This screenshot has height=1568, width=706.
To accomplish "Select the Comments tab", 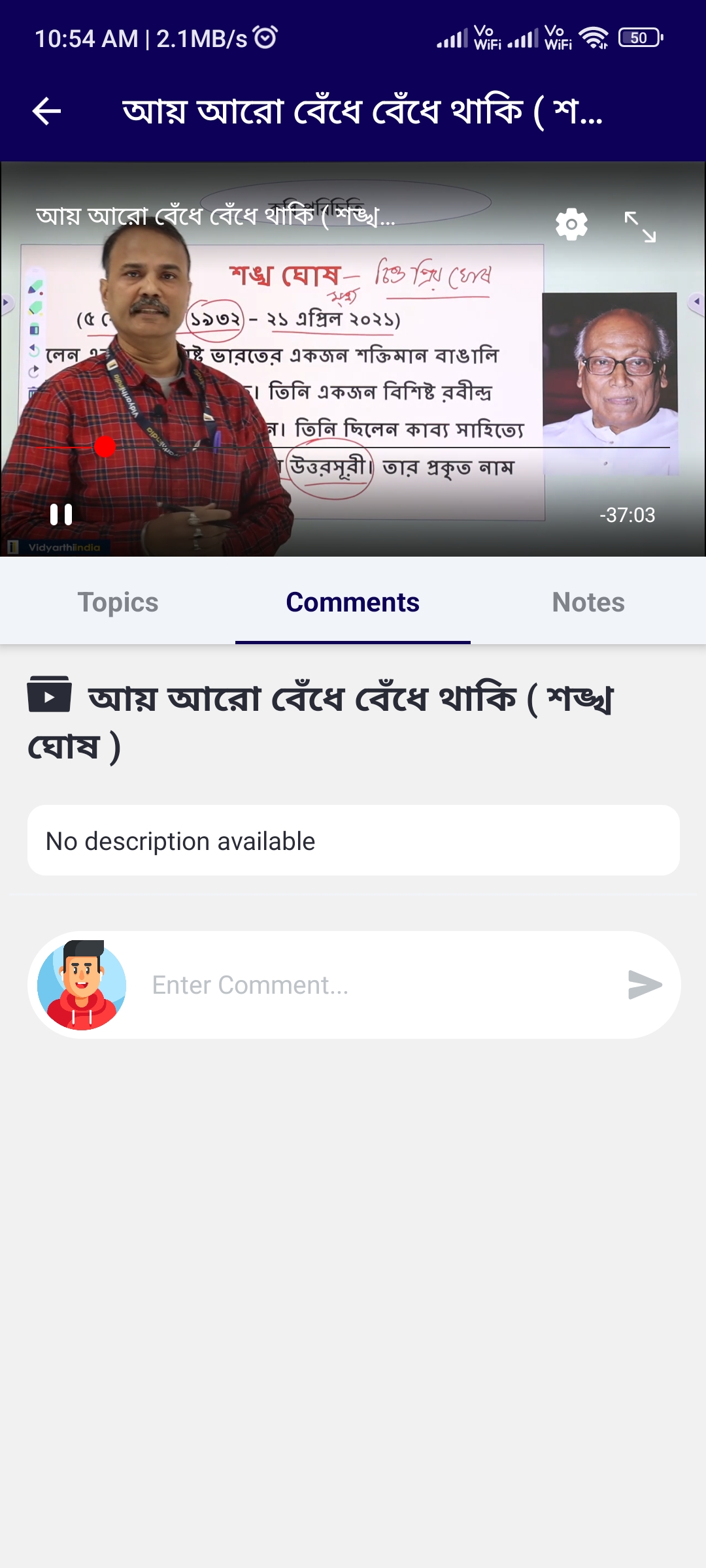I will coord(353,602).
